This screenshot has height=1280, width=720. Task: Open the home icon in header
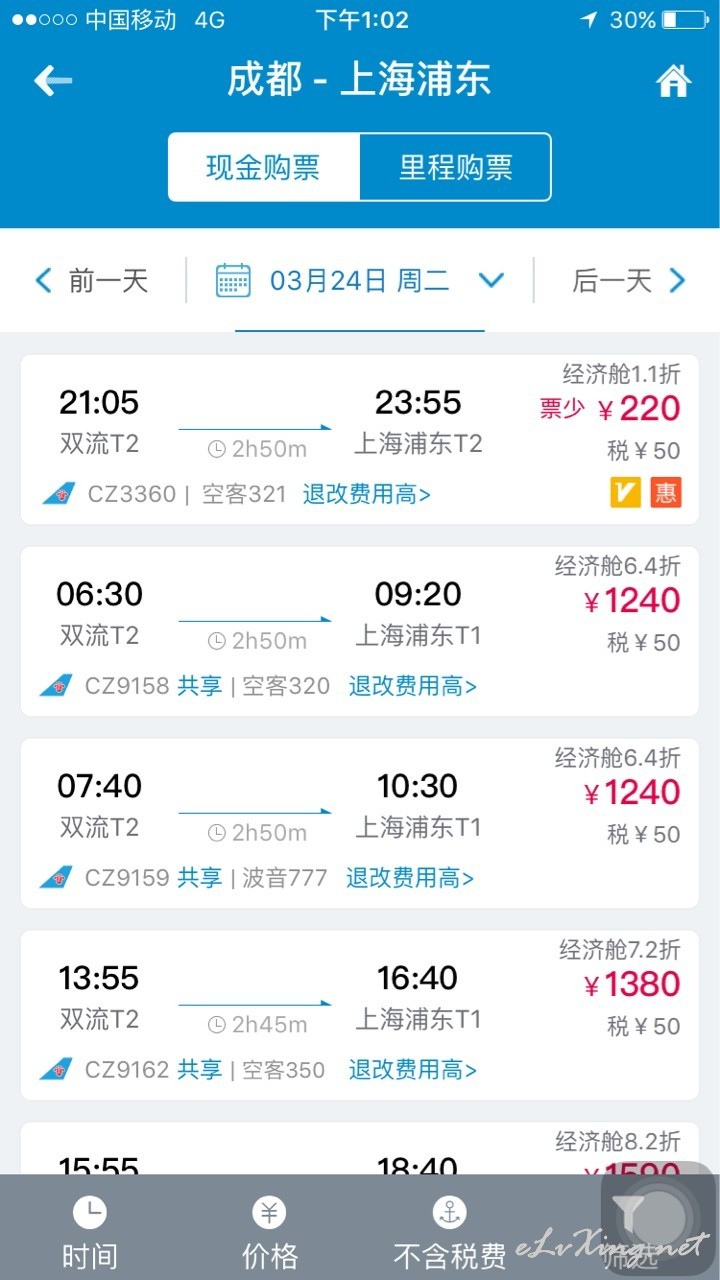(x=673, y=82)
